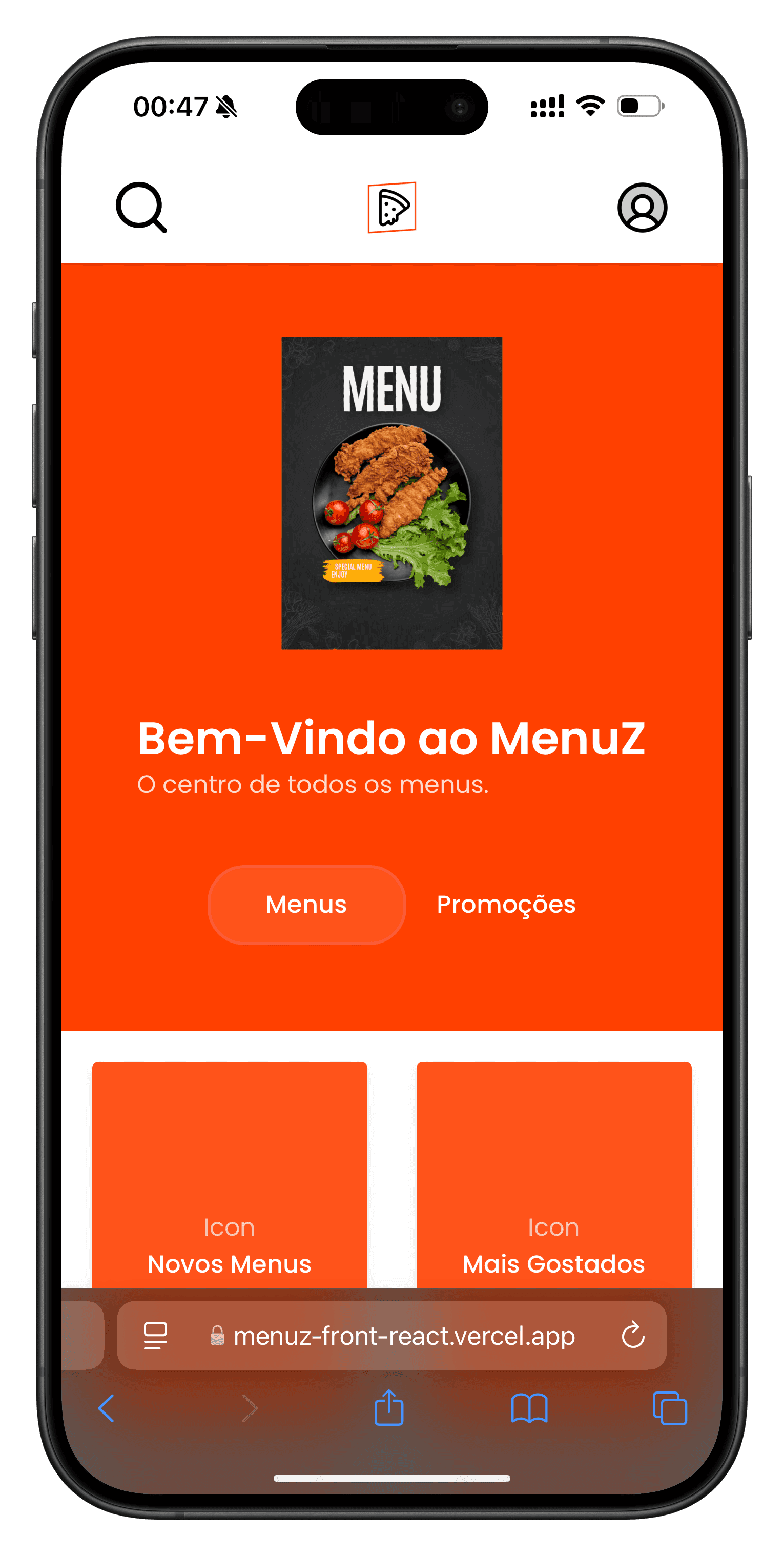Open the search magnifier icon
Screen dimensions: 784x1556
click(x=141, y=207)
